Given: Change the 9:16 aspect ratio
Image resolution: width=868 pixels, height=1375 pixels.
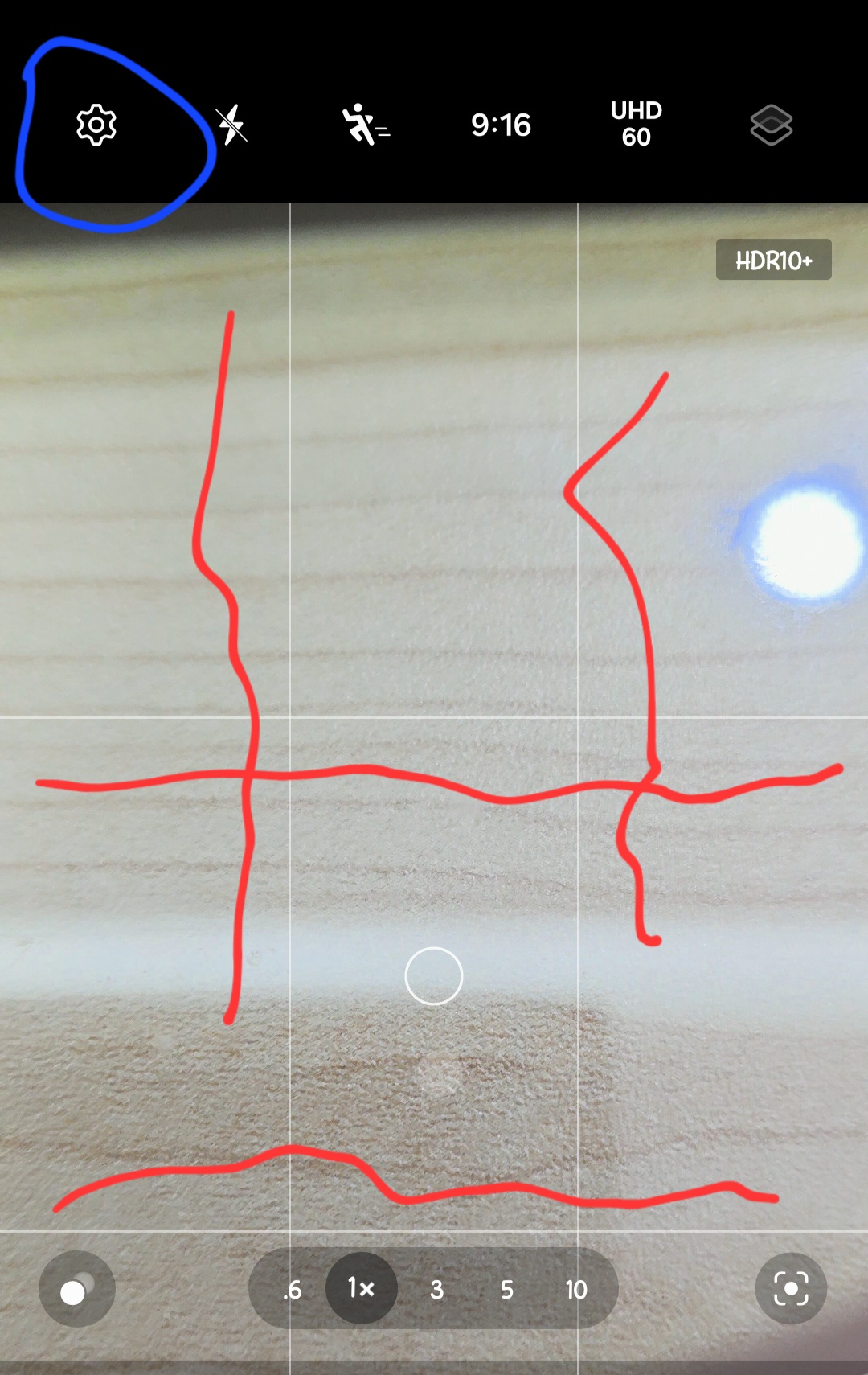Looking at the screenshot, I should click(501, 125).
